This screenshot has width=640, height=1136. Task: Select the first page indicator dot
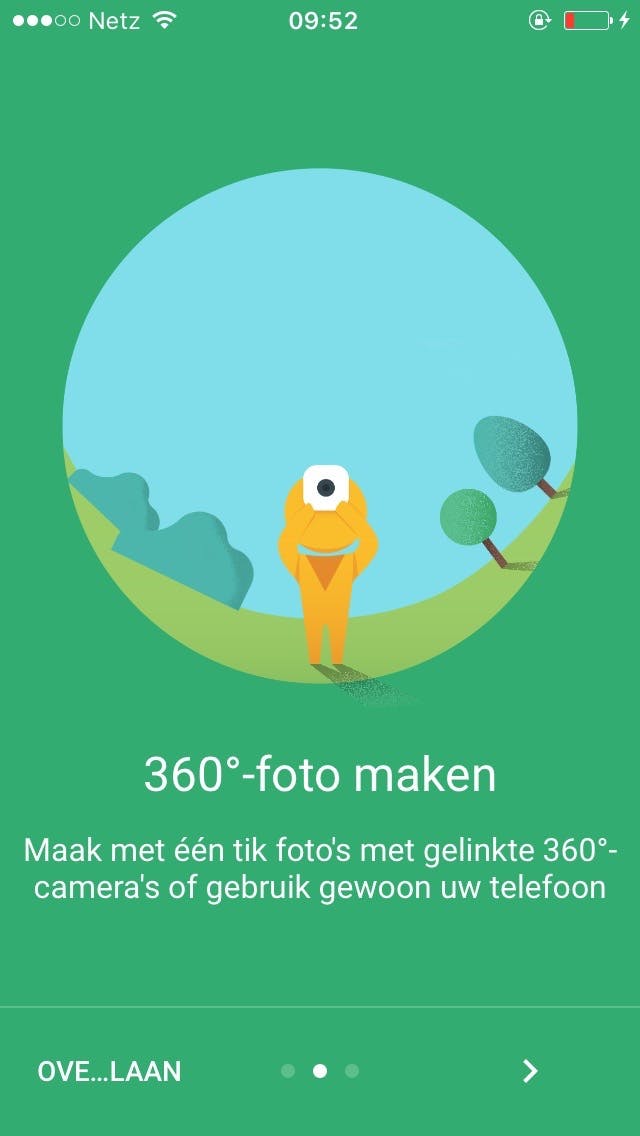point(288,1071)
